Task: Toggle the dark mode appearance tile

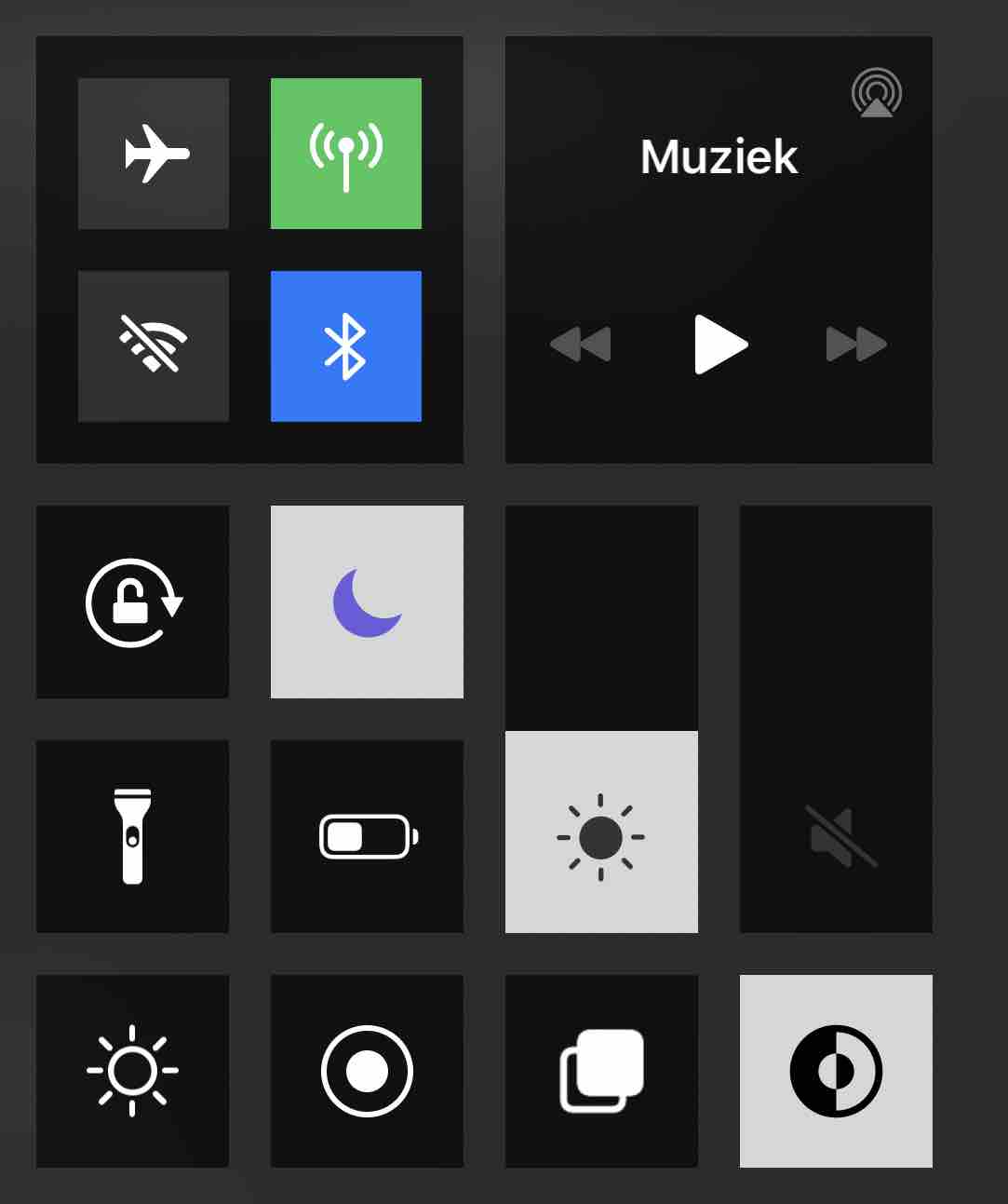Action: click(x=836, y=1071)
